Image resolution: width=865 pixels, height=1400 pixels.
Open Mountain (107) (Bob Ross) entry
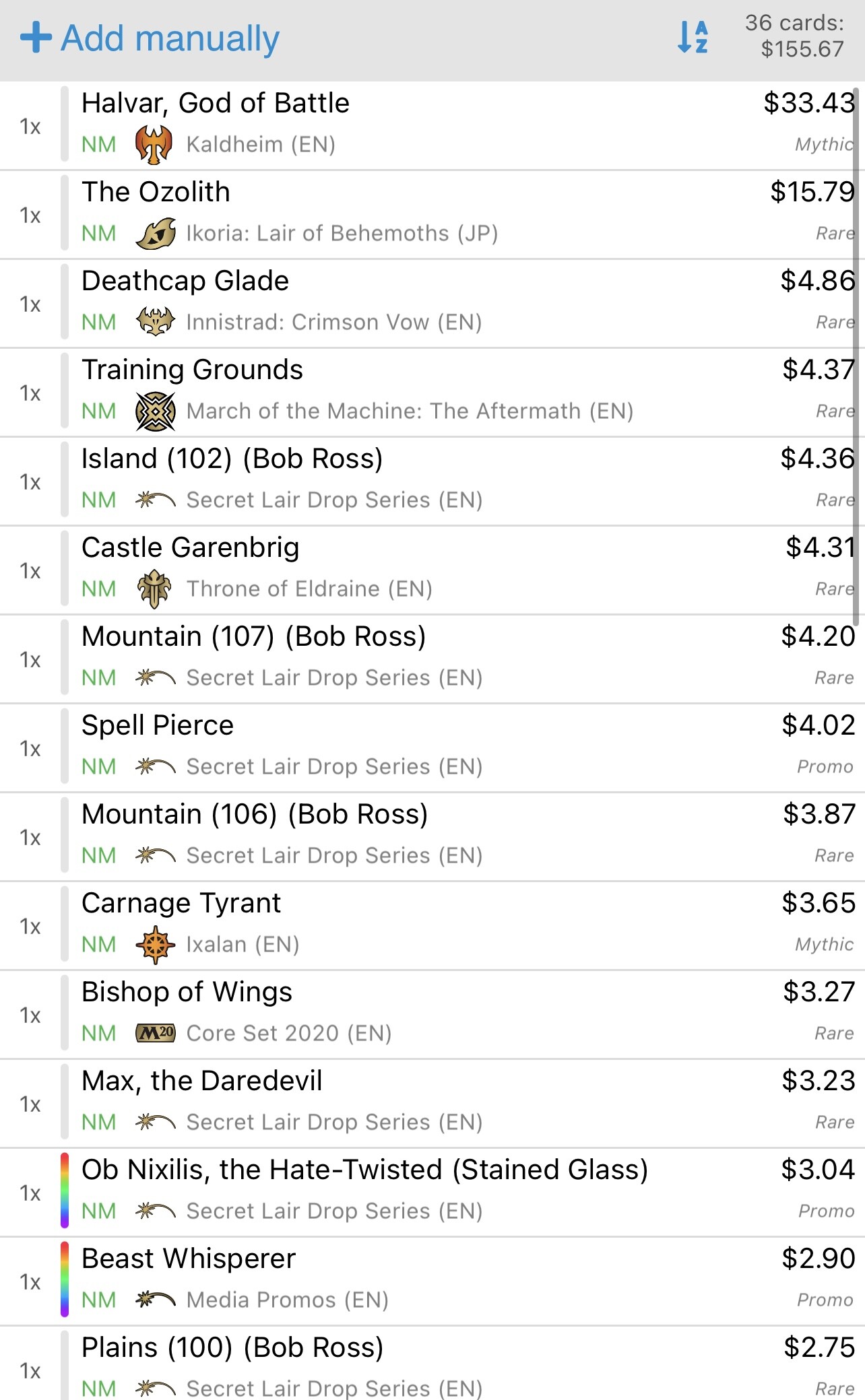433,659
